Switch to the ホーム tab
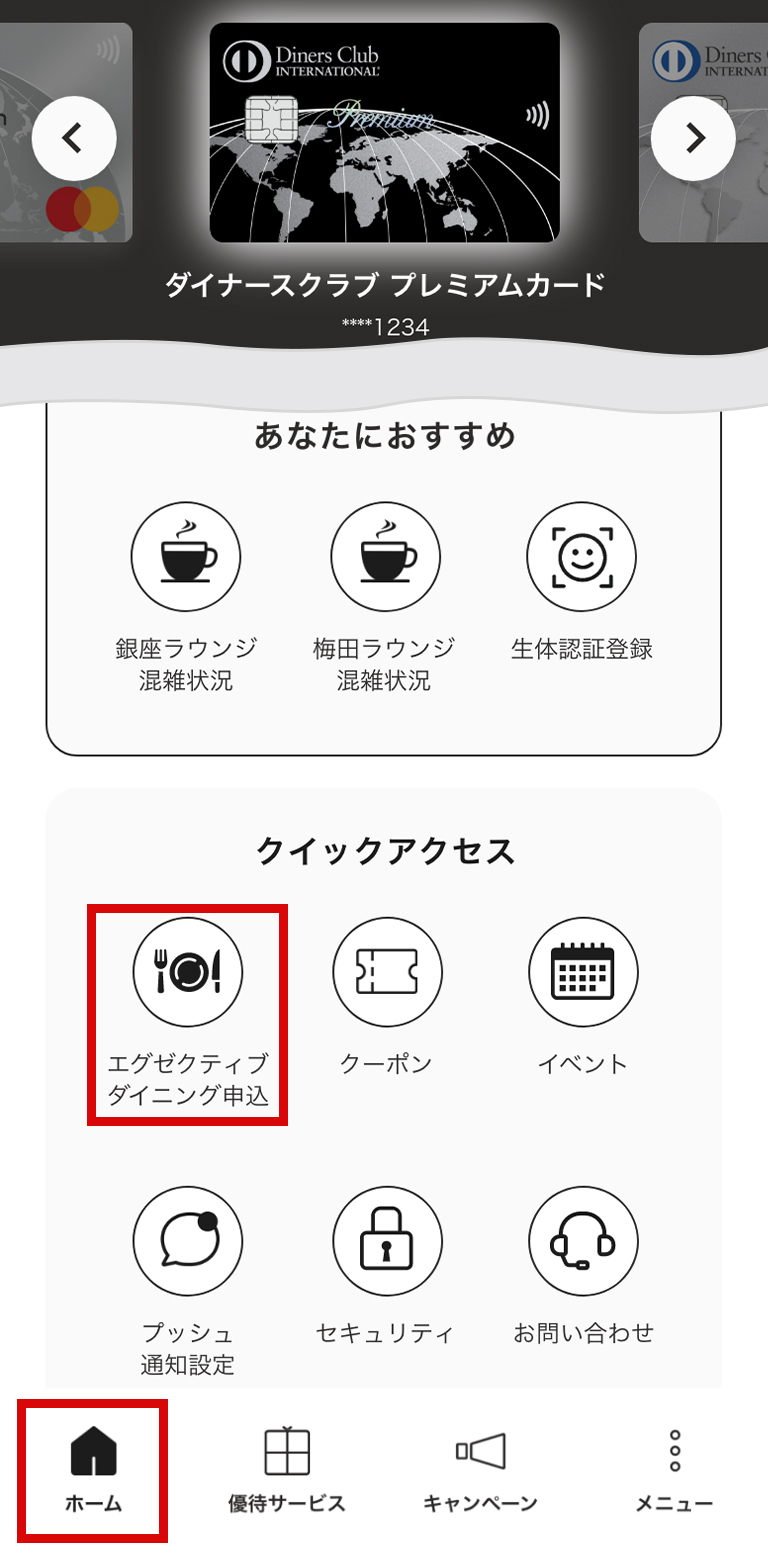Screen dimensions: 768x1556 point(93,1468)
